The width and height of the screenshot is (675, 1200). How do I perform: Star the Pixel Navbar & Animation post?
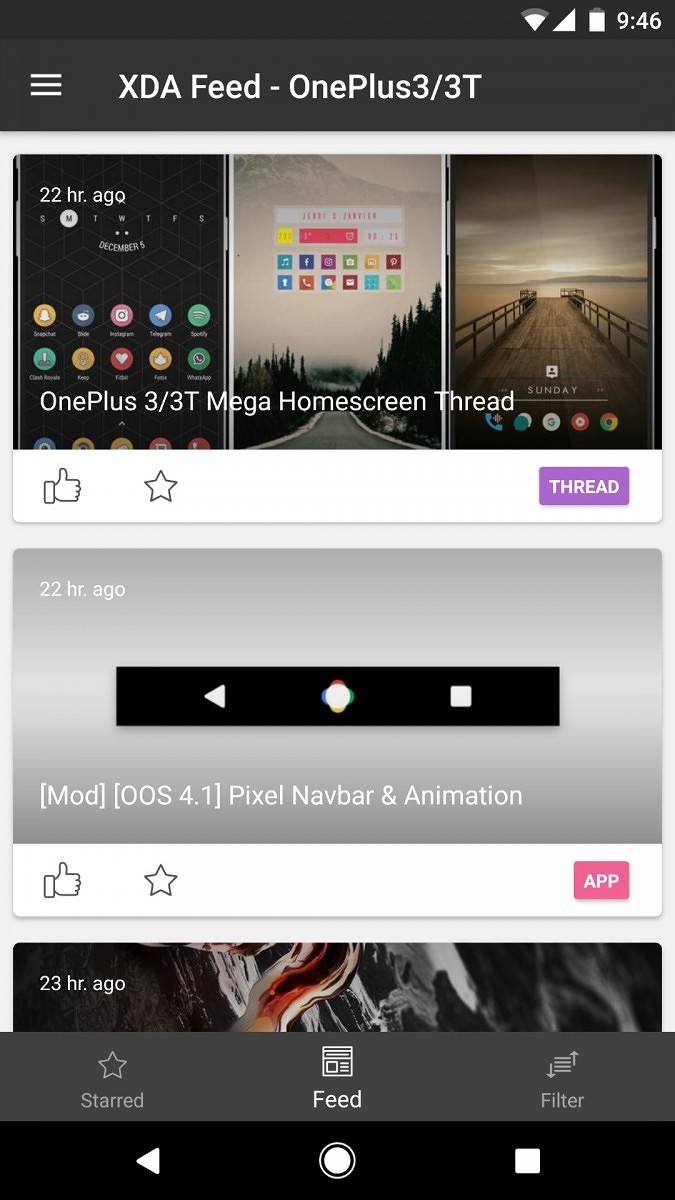coord(160,881)
